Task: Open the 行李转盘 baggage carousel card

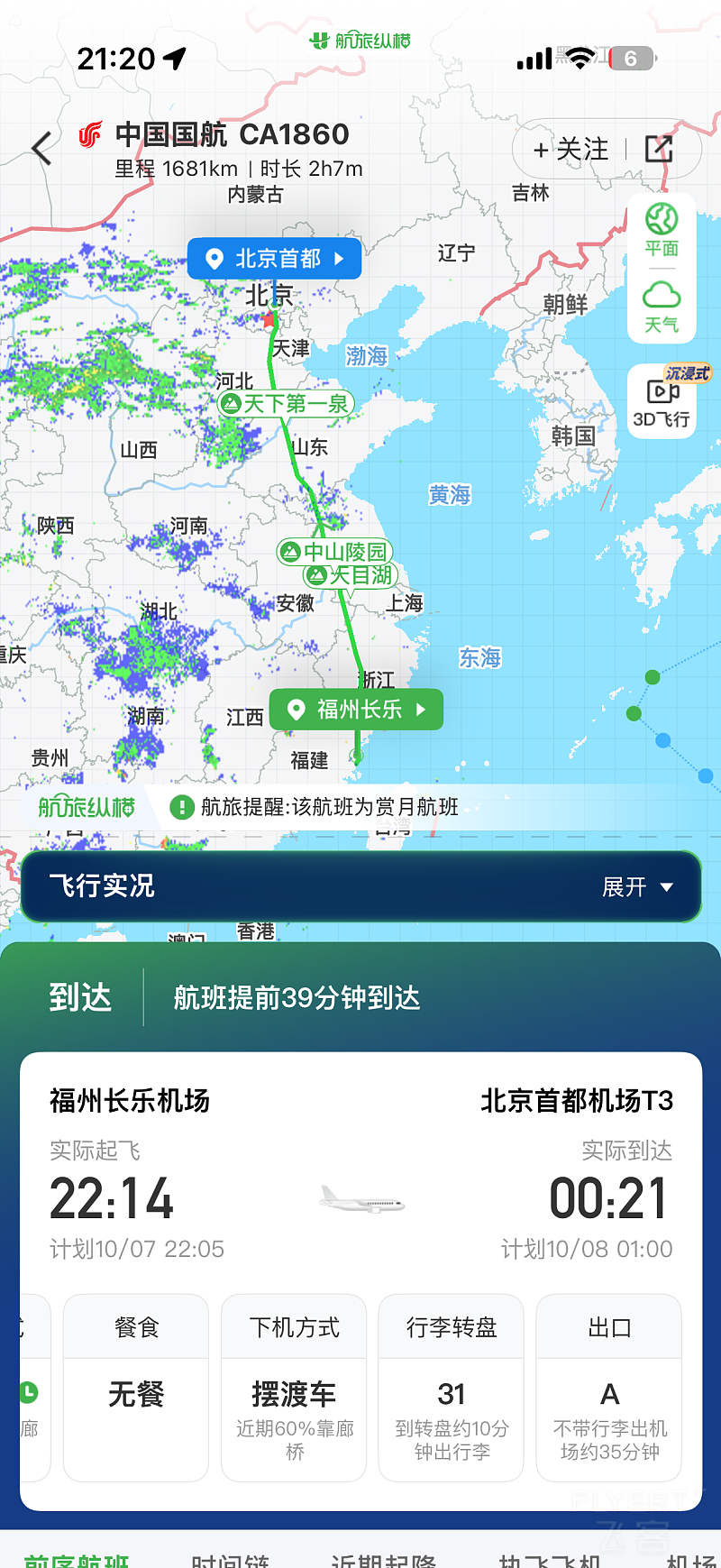Action: pos(452,1388)
